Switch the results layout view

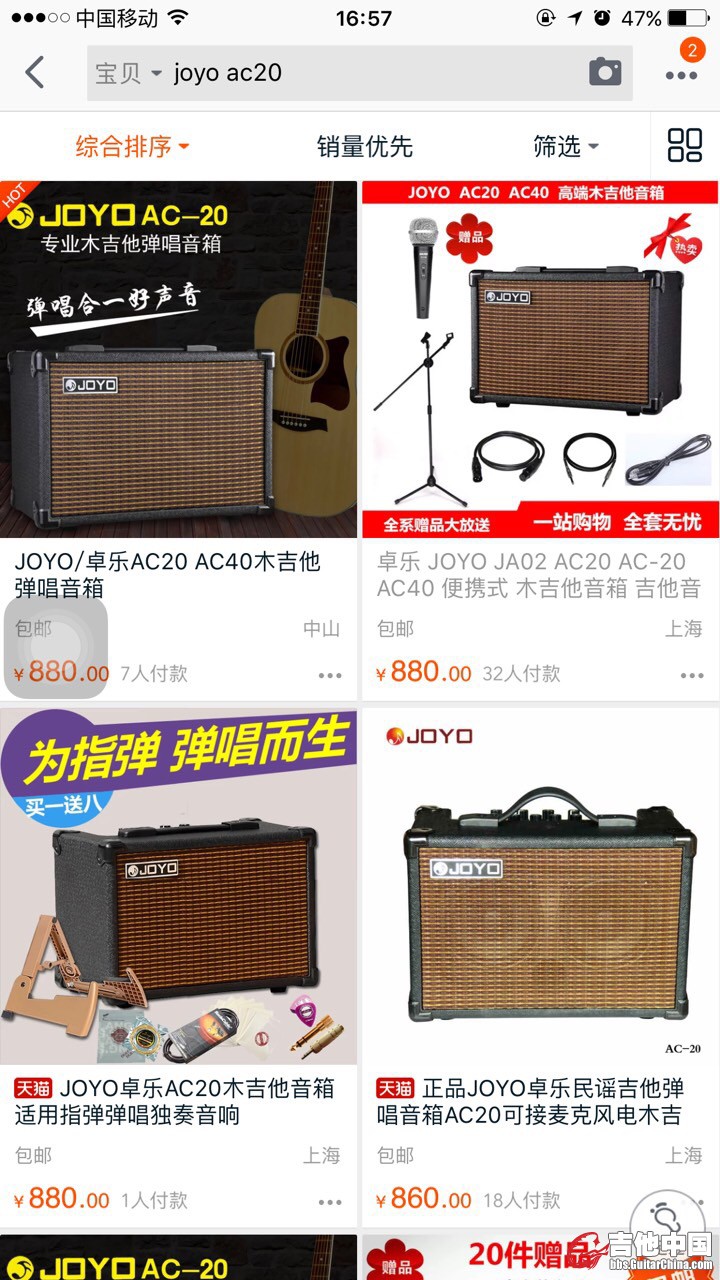[x=685, y=146]
